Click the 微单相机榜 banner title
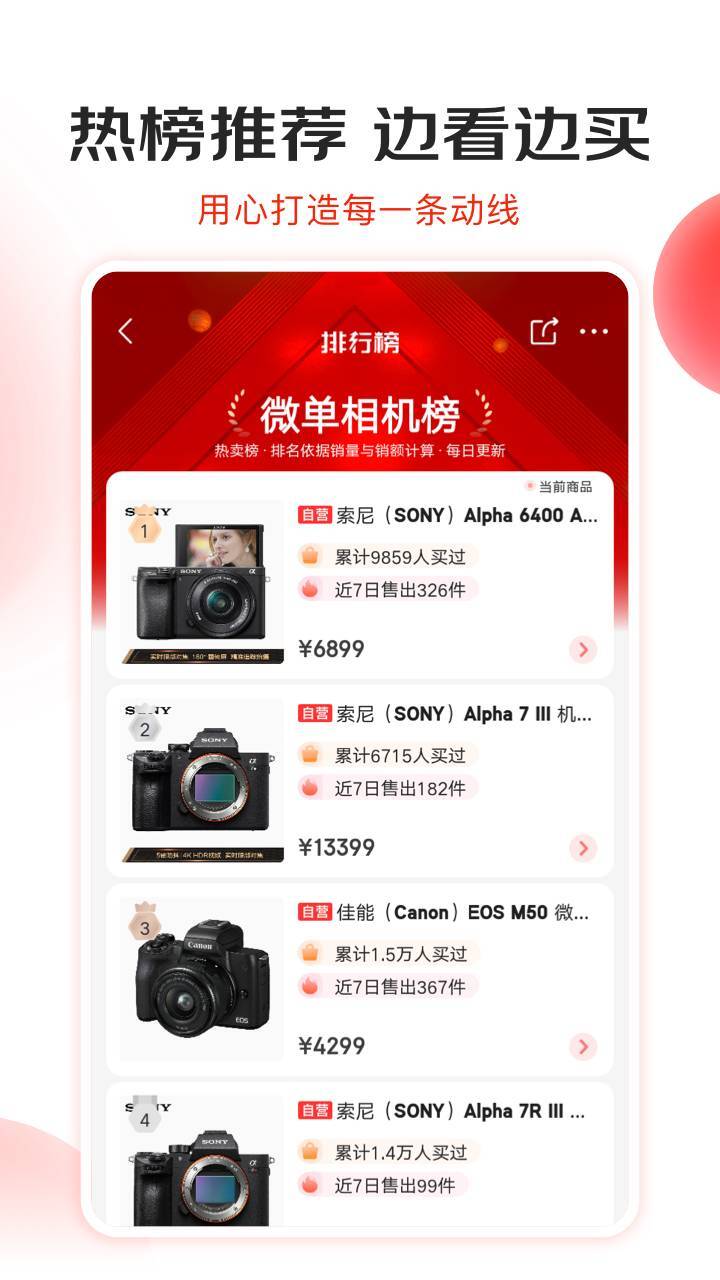This screenshot has height=1280, width=720. point(360,408)
